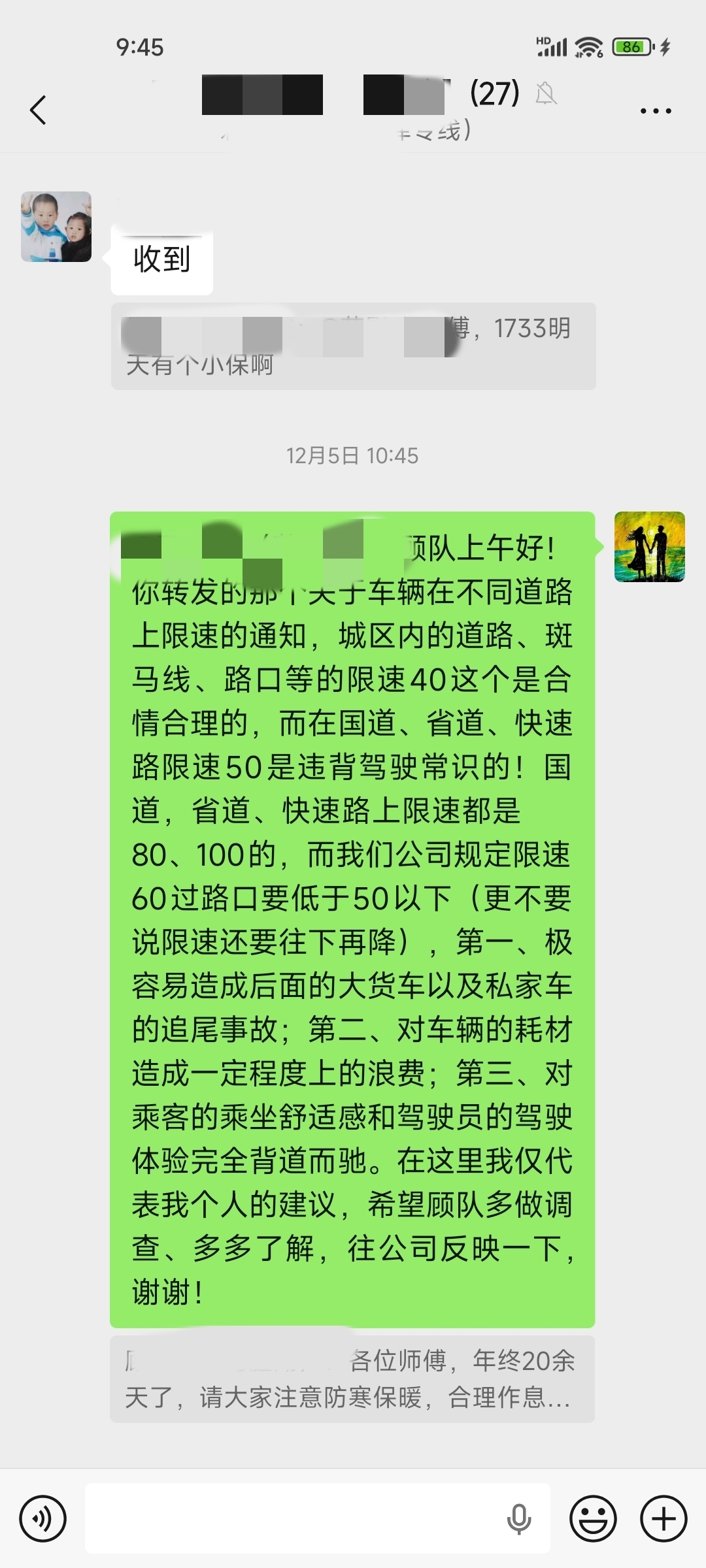Go back to the chat list

[39, 110]
